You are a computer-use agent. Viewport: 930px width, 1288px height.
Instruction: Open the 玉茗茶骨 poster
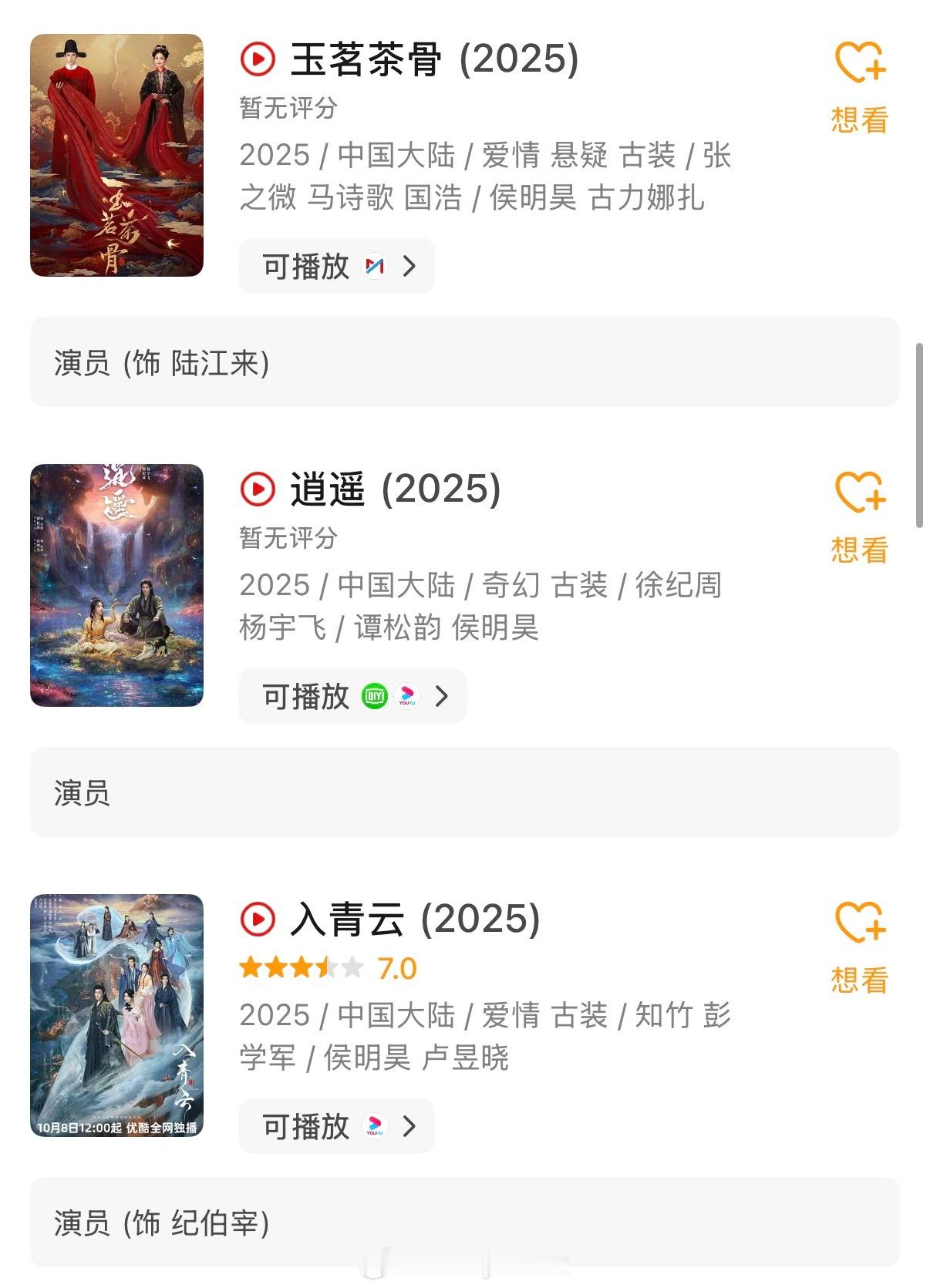pos(116,155)
